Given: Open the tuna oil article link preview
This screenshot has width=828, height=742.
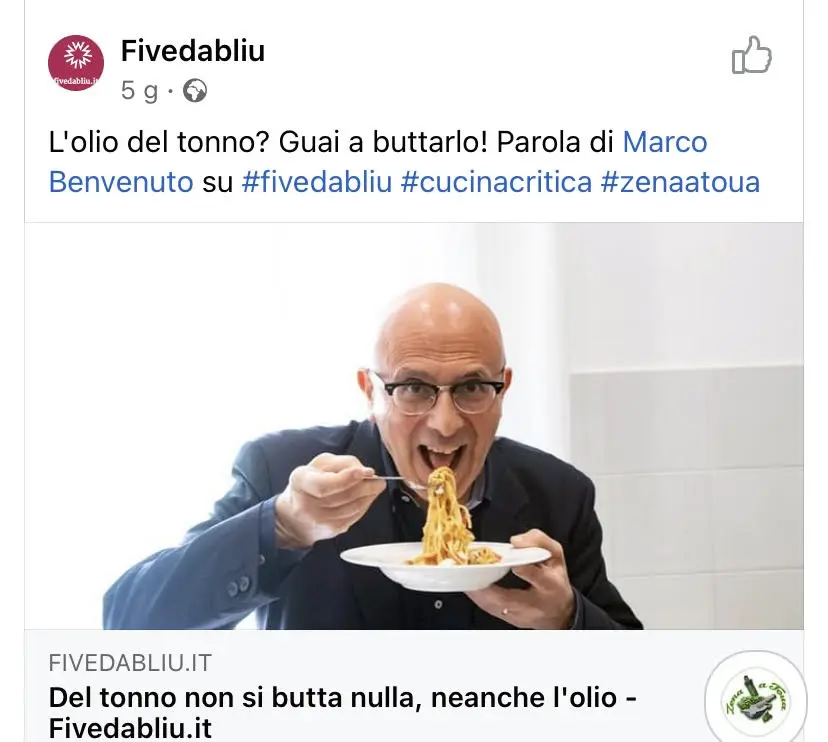Looking at the screenshot, I should pos(414,482).
